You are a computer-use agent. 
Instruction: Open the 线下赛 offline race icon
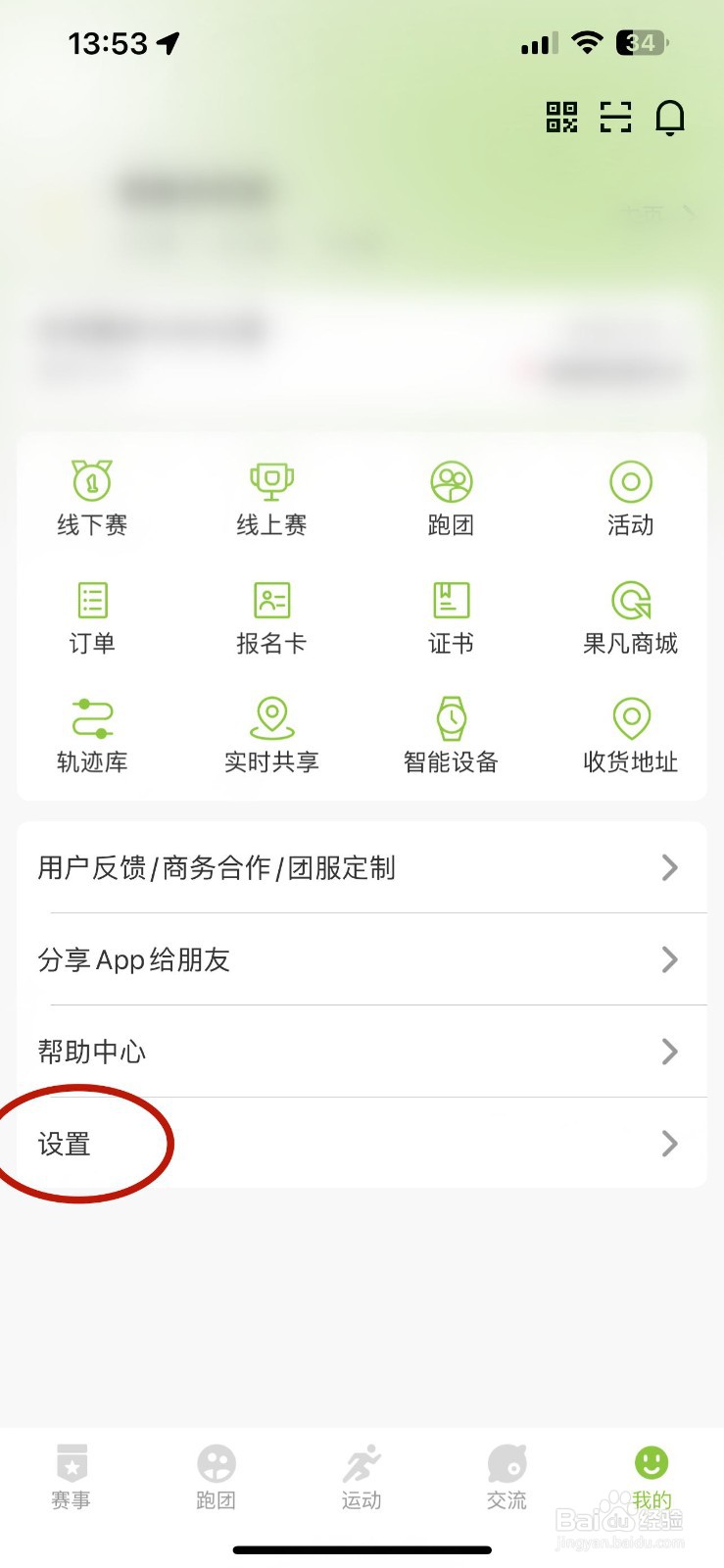tap(92, 499)
